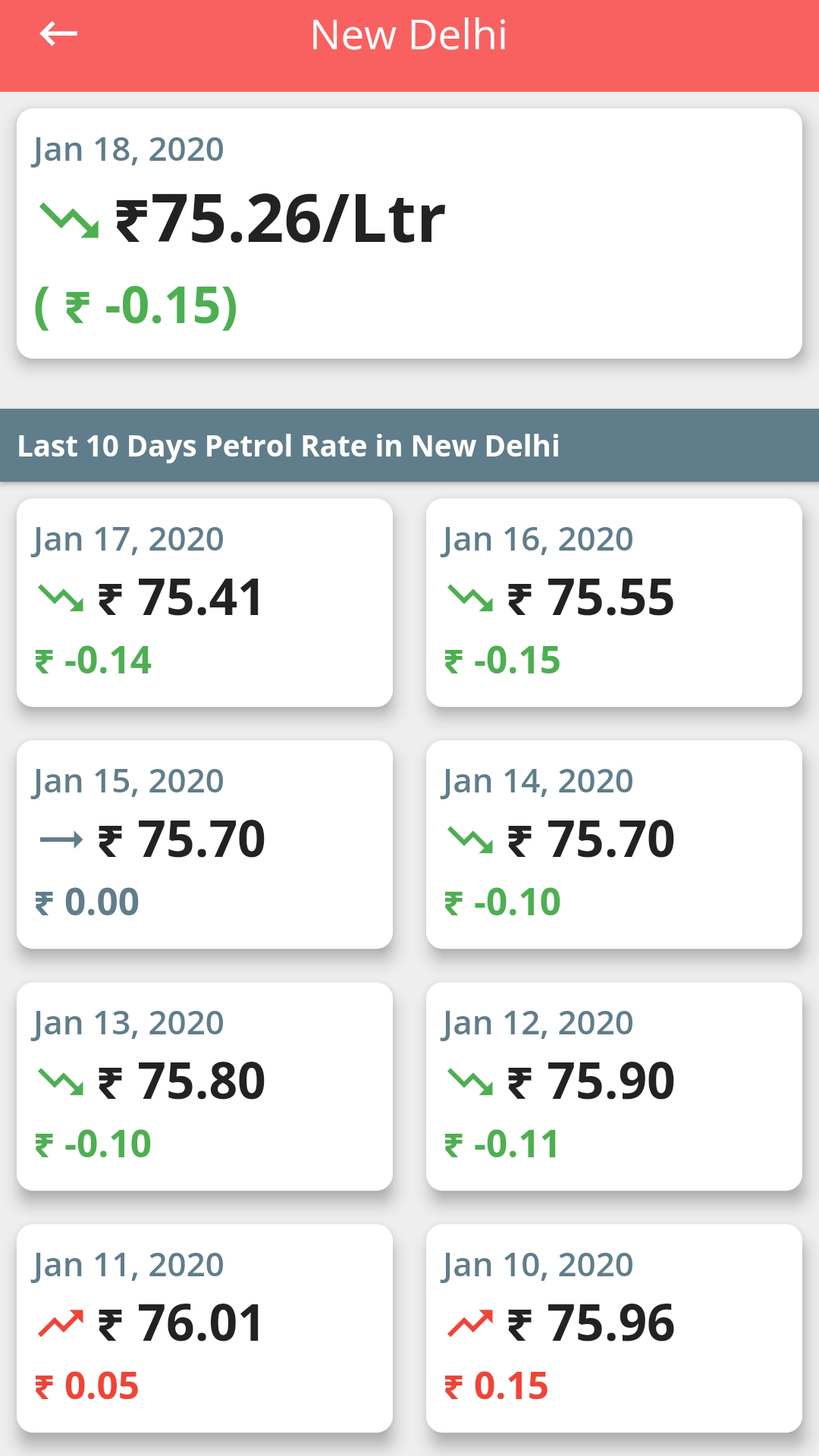The width and height of the screenshot is (819, 1456).
Task: Click the Last 10 Days Petrol Rate header bar
Action: (x=288, y=446)
